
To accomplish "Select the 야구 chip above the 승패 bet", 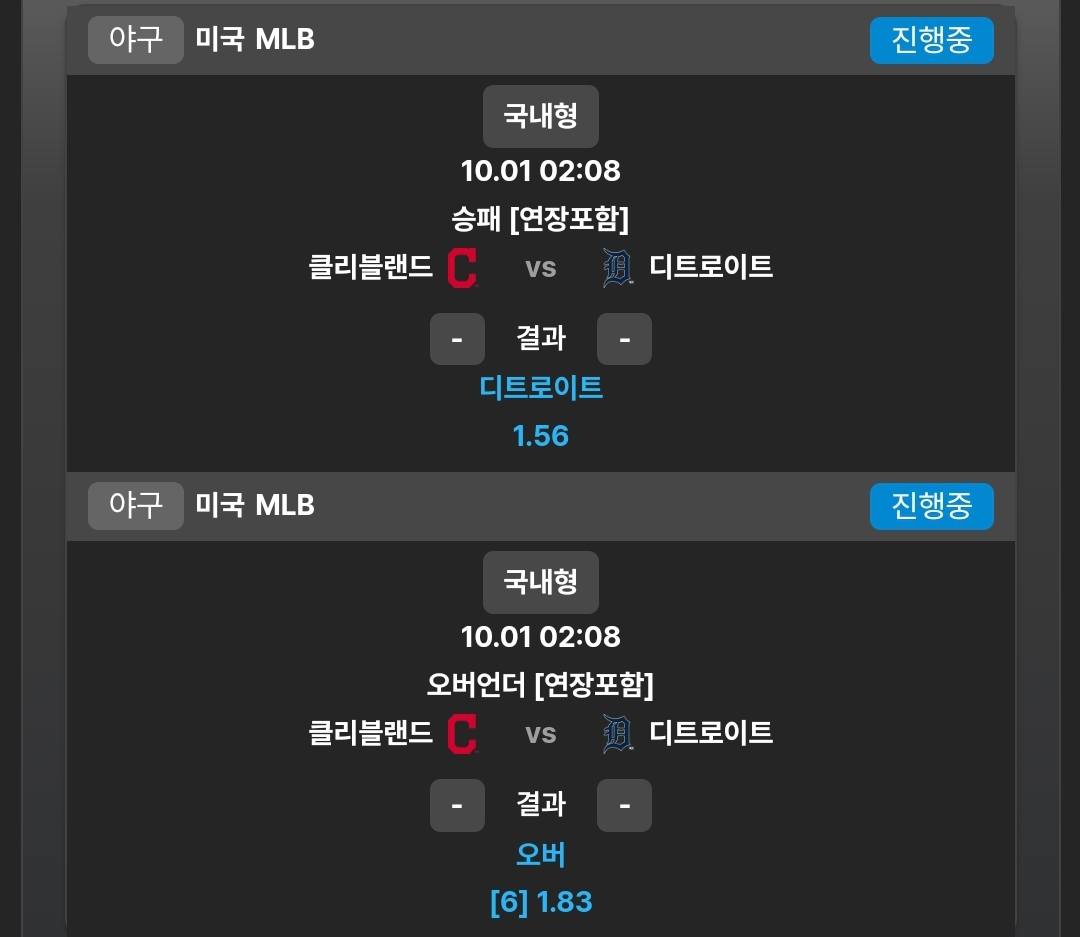I will (136, 40).
